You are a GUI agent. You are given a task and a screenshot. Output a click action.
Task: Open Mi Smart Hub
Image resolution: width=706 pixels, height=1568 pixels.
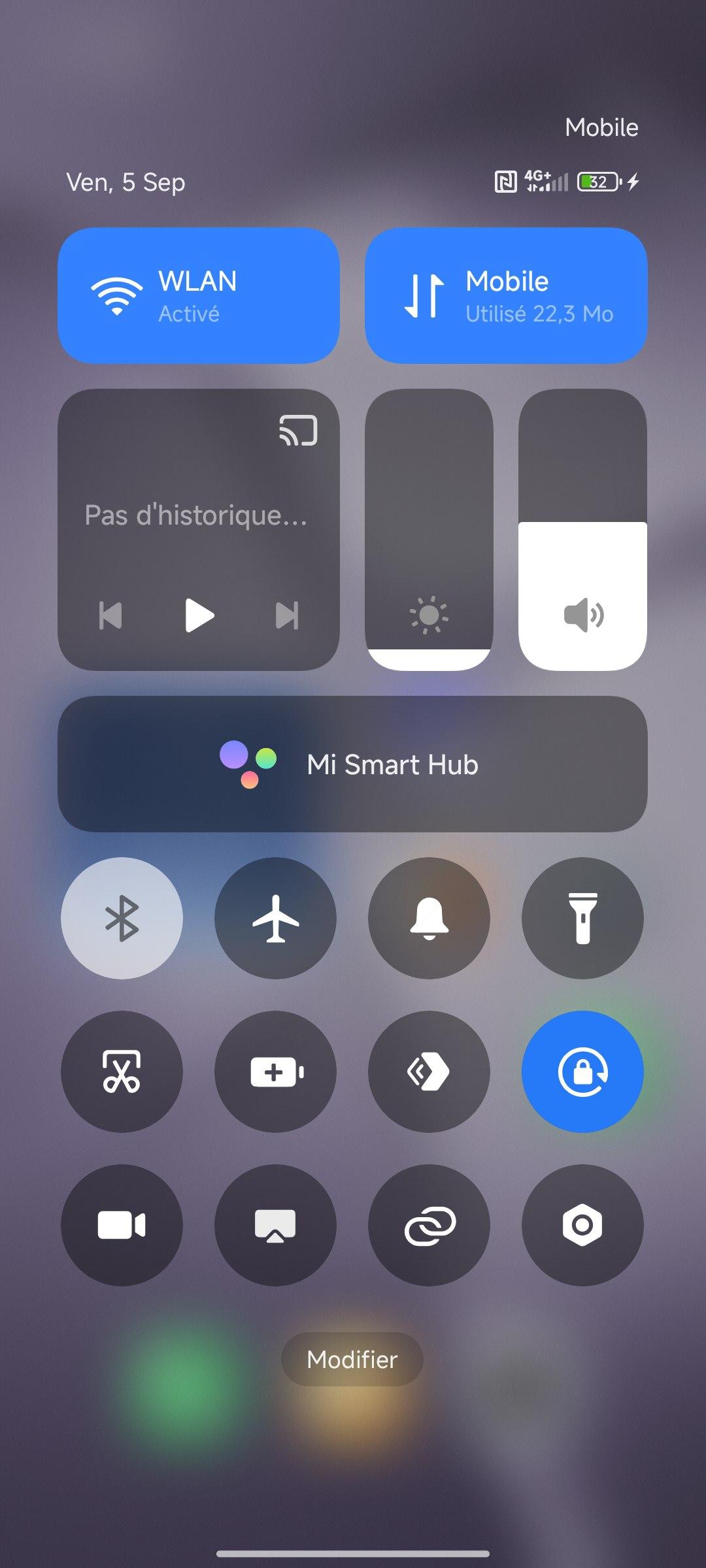coord(352,764)
